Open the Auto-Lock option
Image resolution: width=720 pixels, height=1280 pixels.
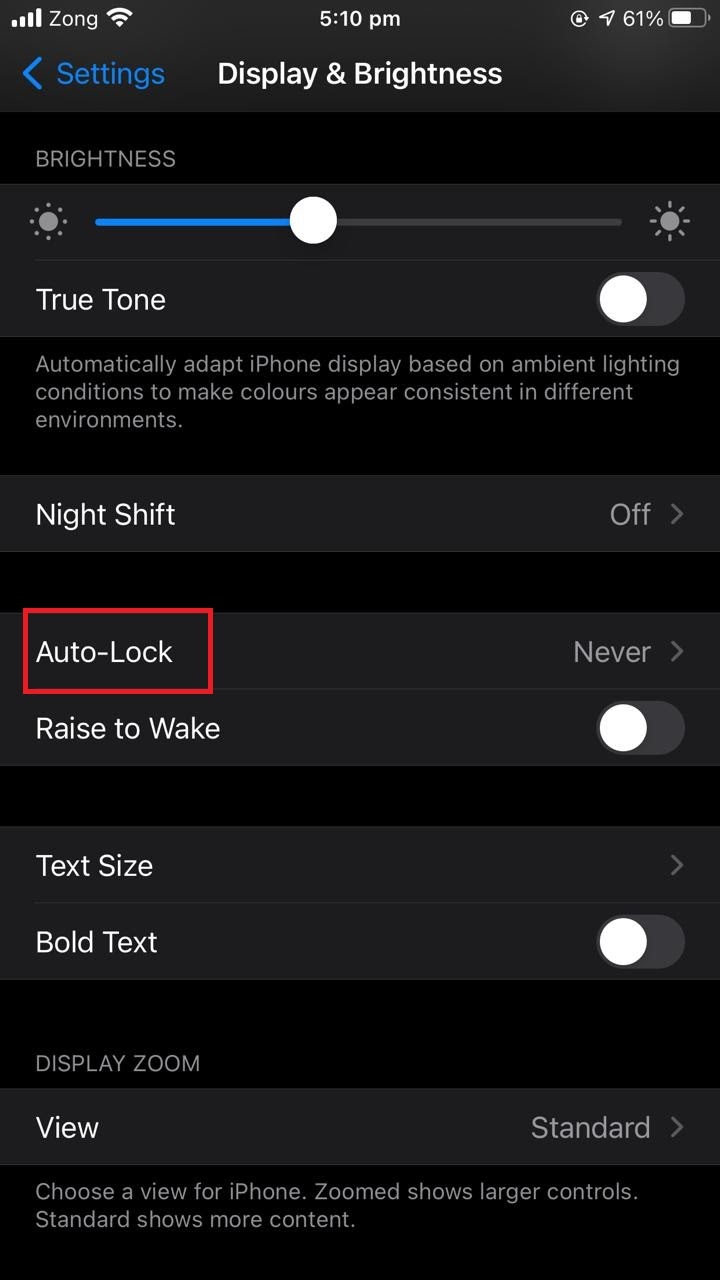tap(360, 652)
